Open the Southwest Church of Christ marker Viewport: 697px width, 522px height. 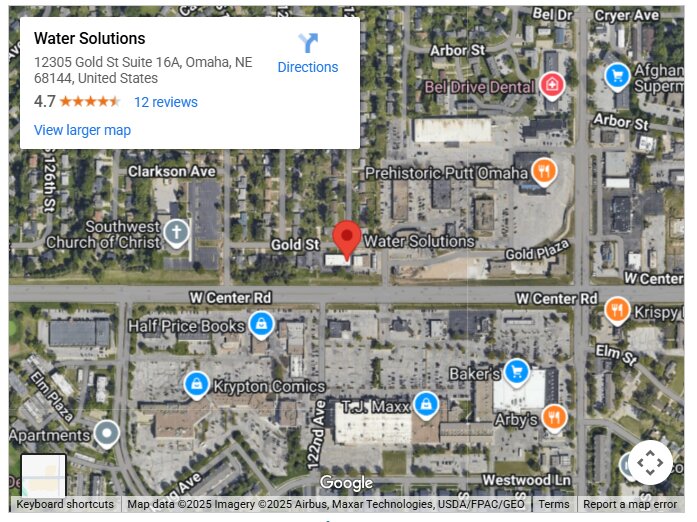pyautogui.click(x=176, y=233)
